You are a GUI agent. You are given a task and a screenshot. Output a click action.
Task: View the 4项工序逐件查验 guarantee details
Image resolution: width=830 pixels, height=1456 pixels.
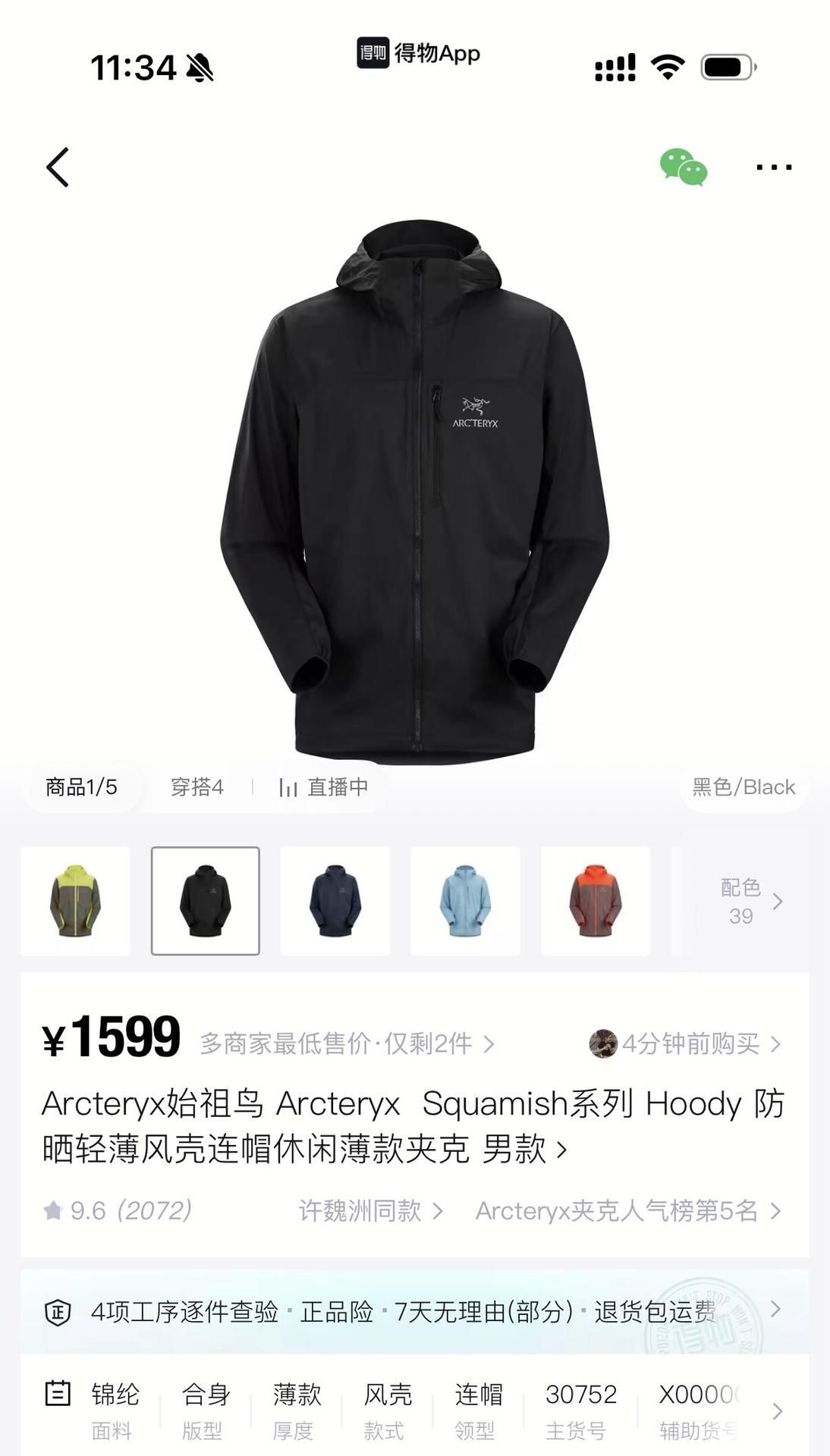pyautogui.click(x=413, y=1311)
